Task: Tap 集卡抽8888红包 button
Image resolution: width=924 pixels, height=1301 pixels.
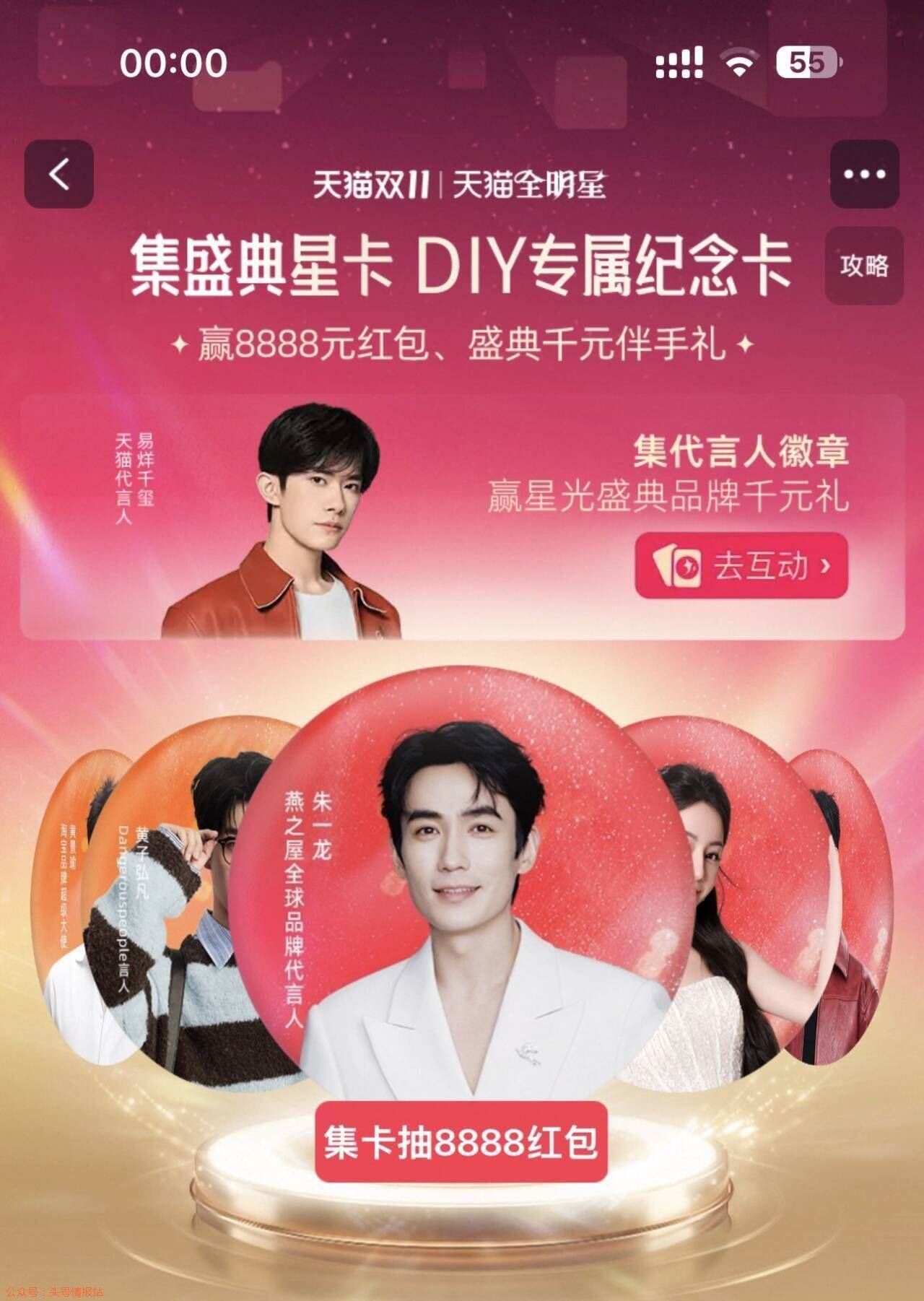Action: click(461, 1142)
